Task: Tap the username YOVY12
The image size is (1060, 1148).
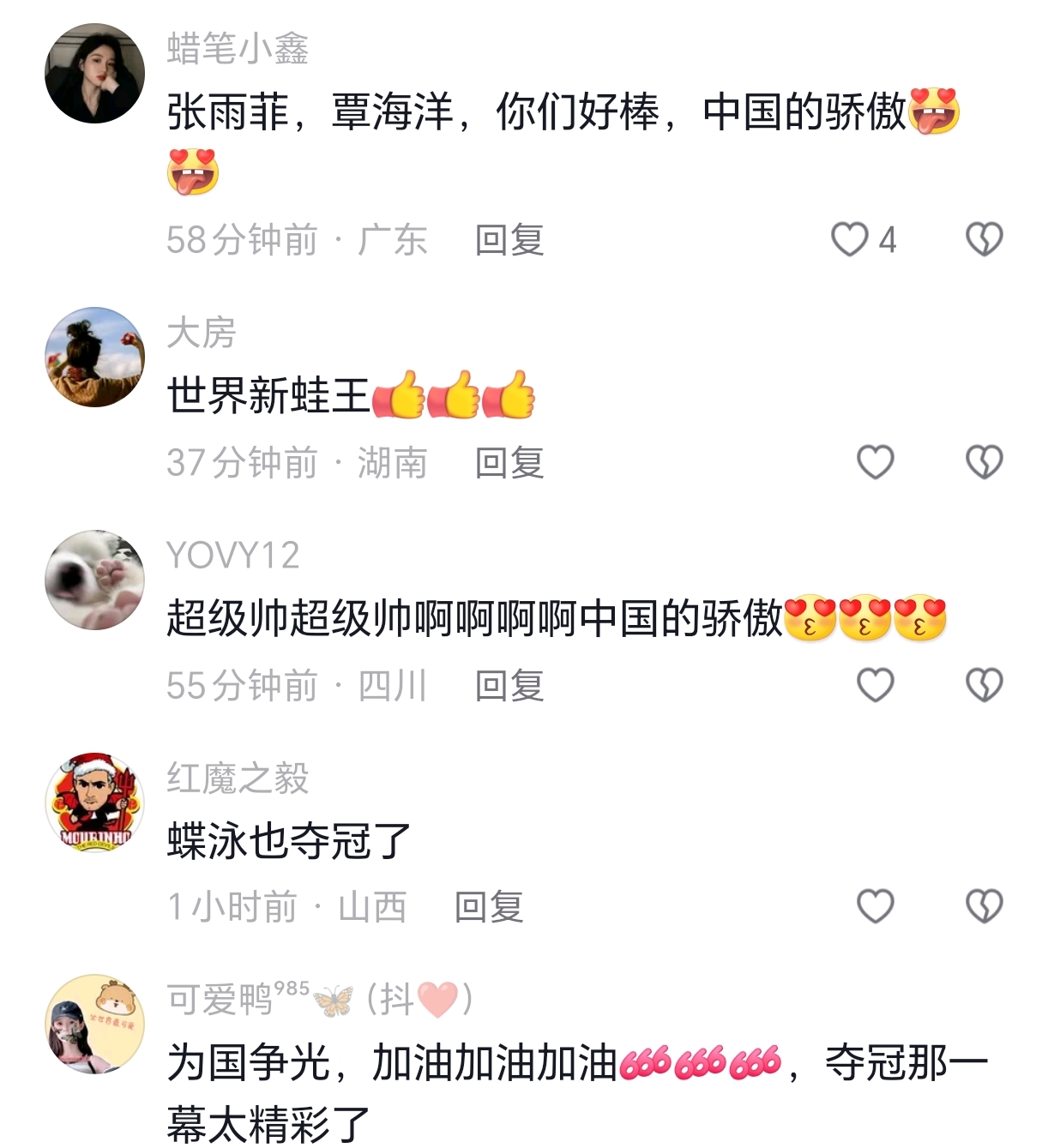Action: click(x=232, y=556)
